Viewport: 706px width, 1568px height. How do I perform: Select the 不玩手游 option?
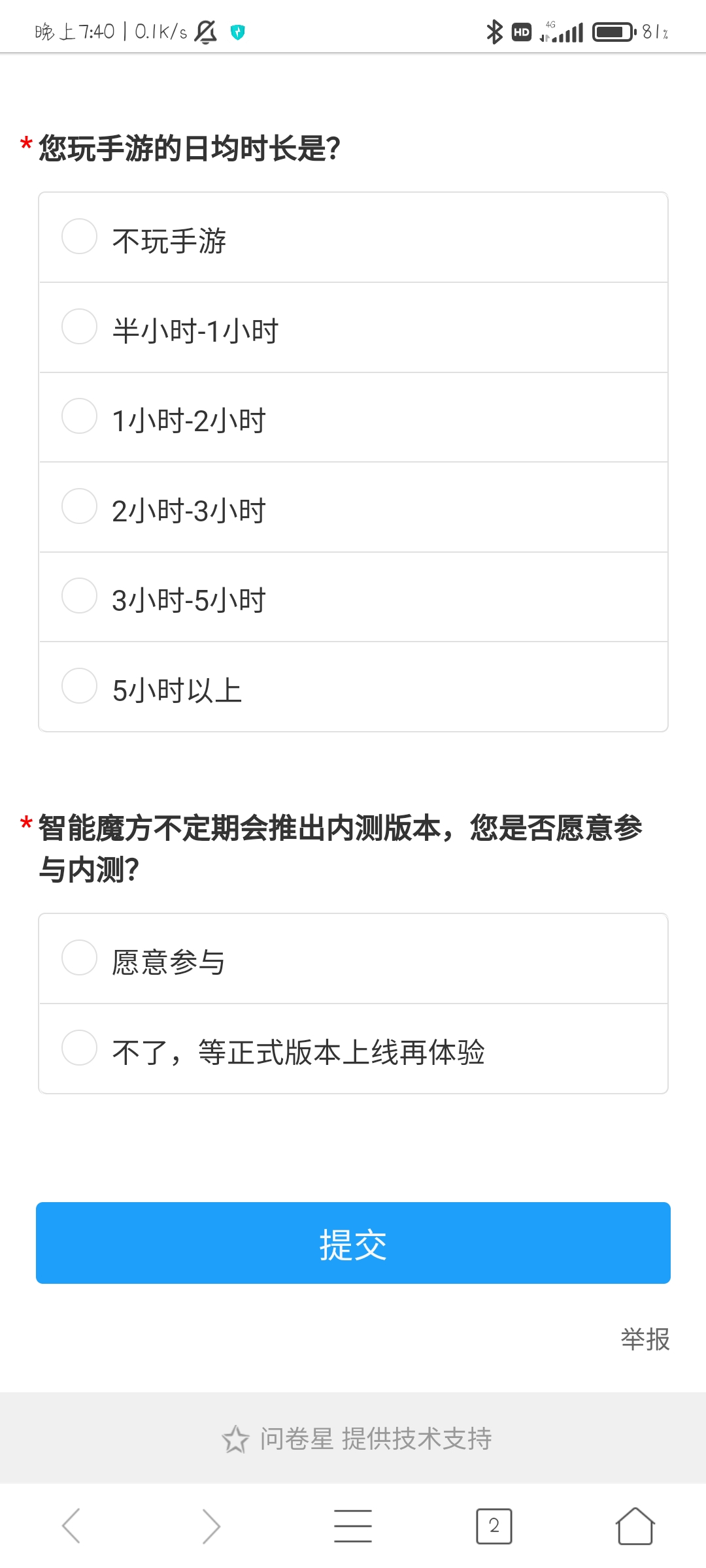[353, 238]
